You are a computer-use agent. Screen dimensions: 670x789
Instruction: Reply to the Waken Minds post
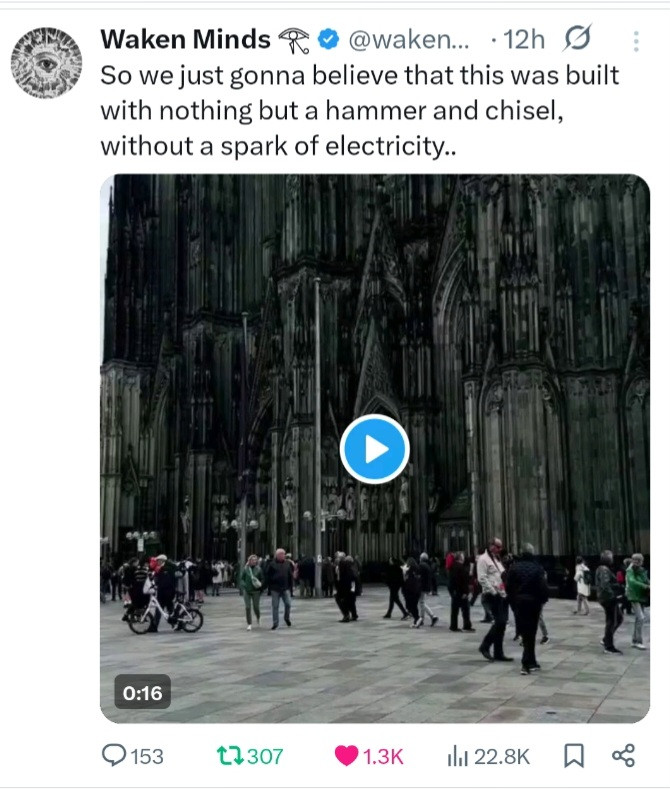click(x=133, y=756)
